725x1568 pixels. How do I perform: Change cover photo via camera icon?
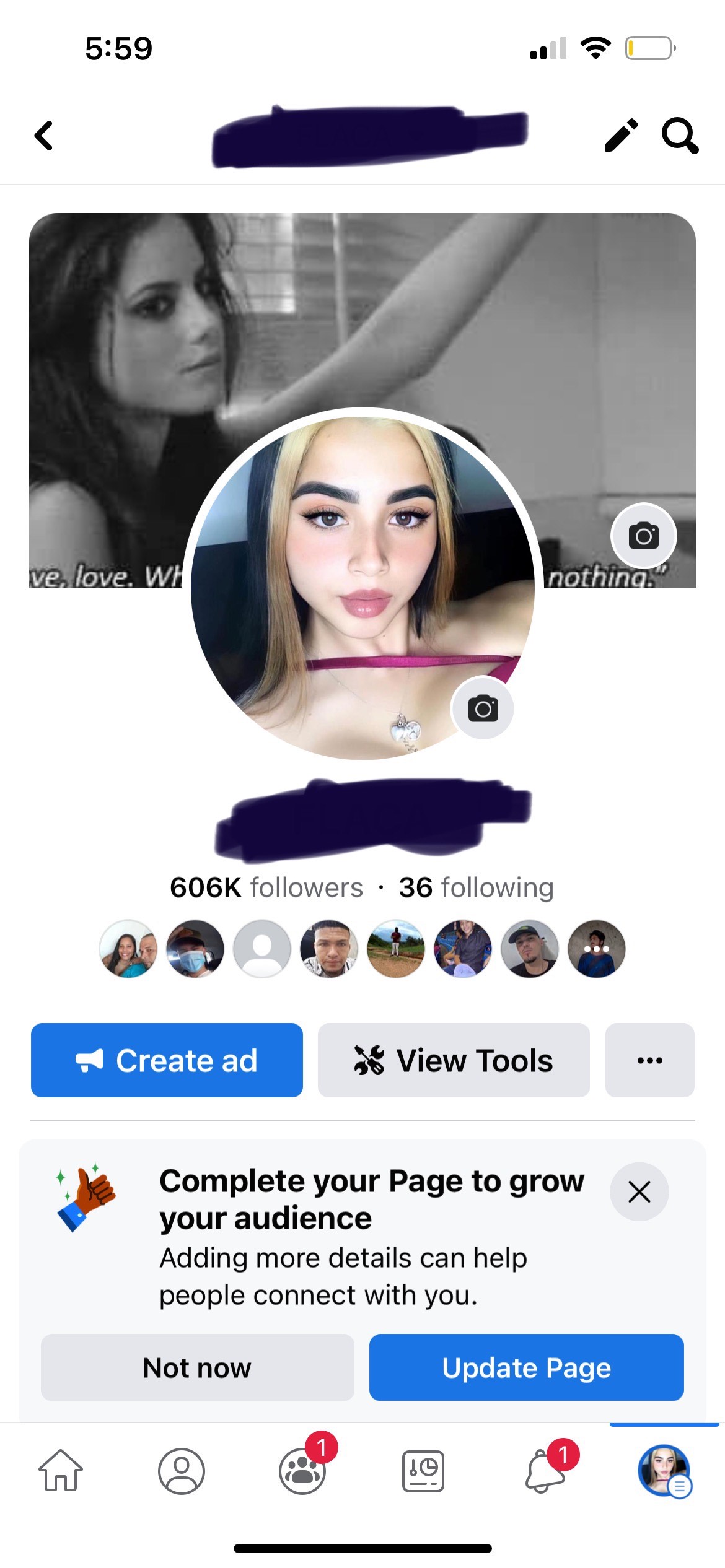coord(643,536)
